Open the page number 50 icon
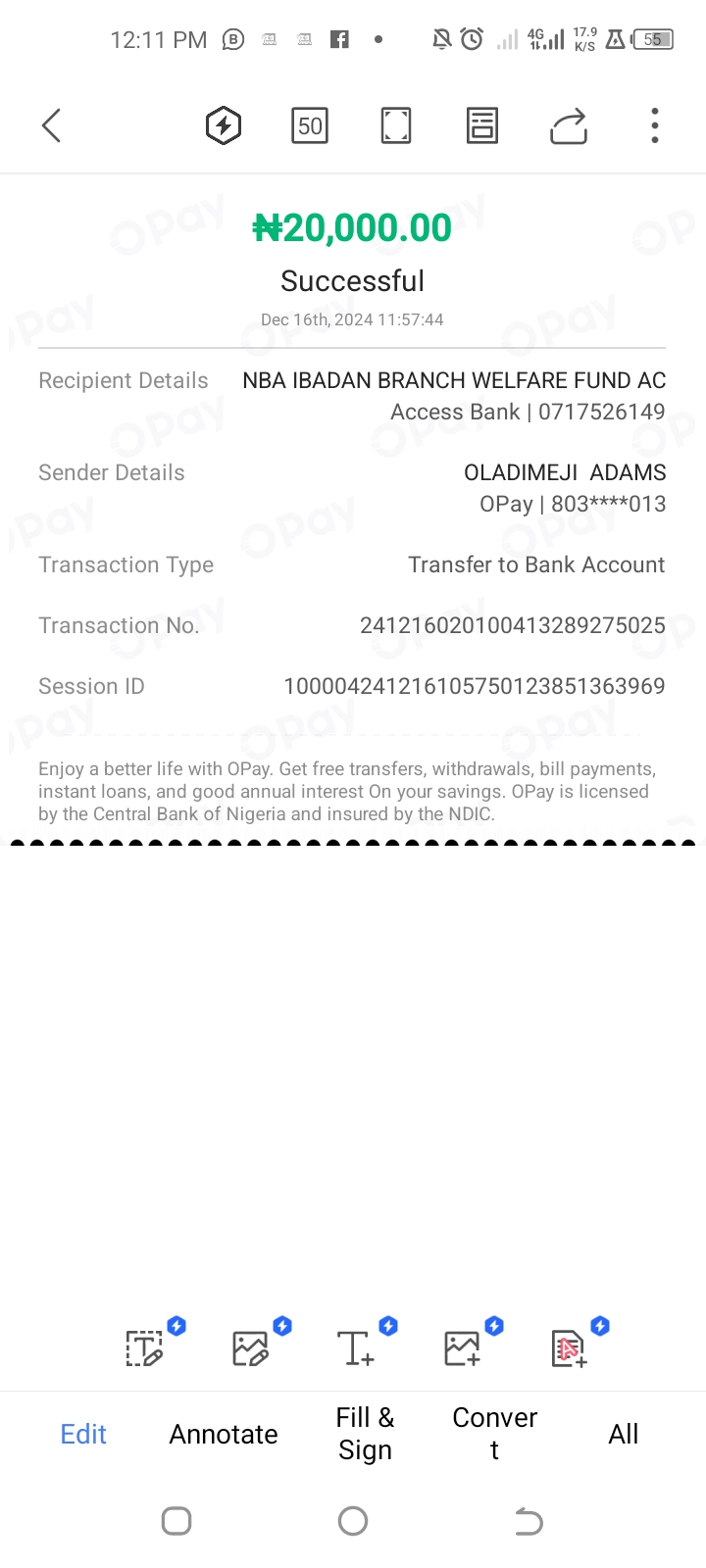The height and width of the screenshot is (1568, 706). click(x=310, y=125)
